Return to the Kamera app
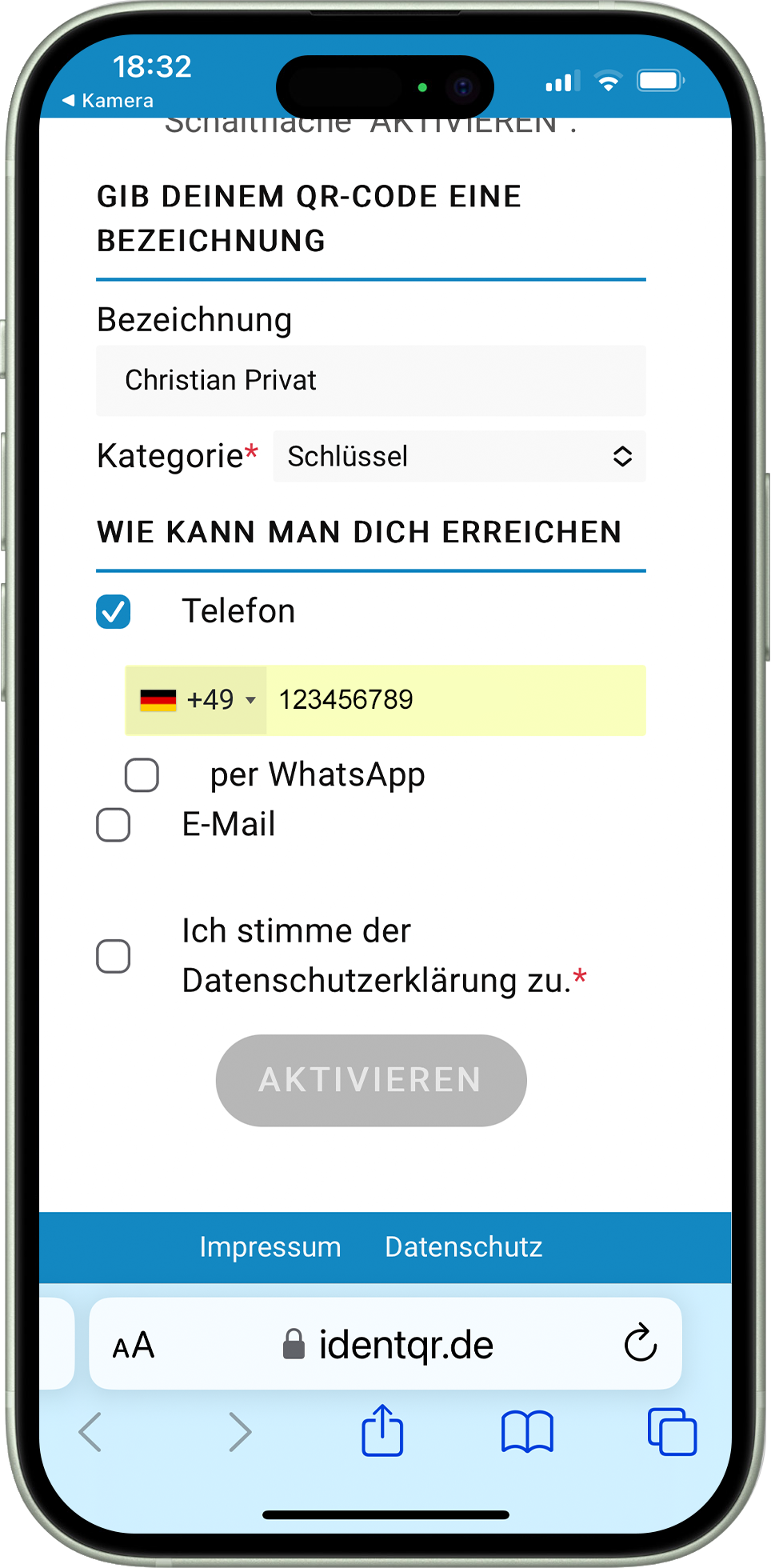 click(x=109, y=101)
